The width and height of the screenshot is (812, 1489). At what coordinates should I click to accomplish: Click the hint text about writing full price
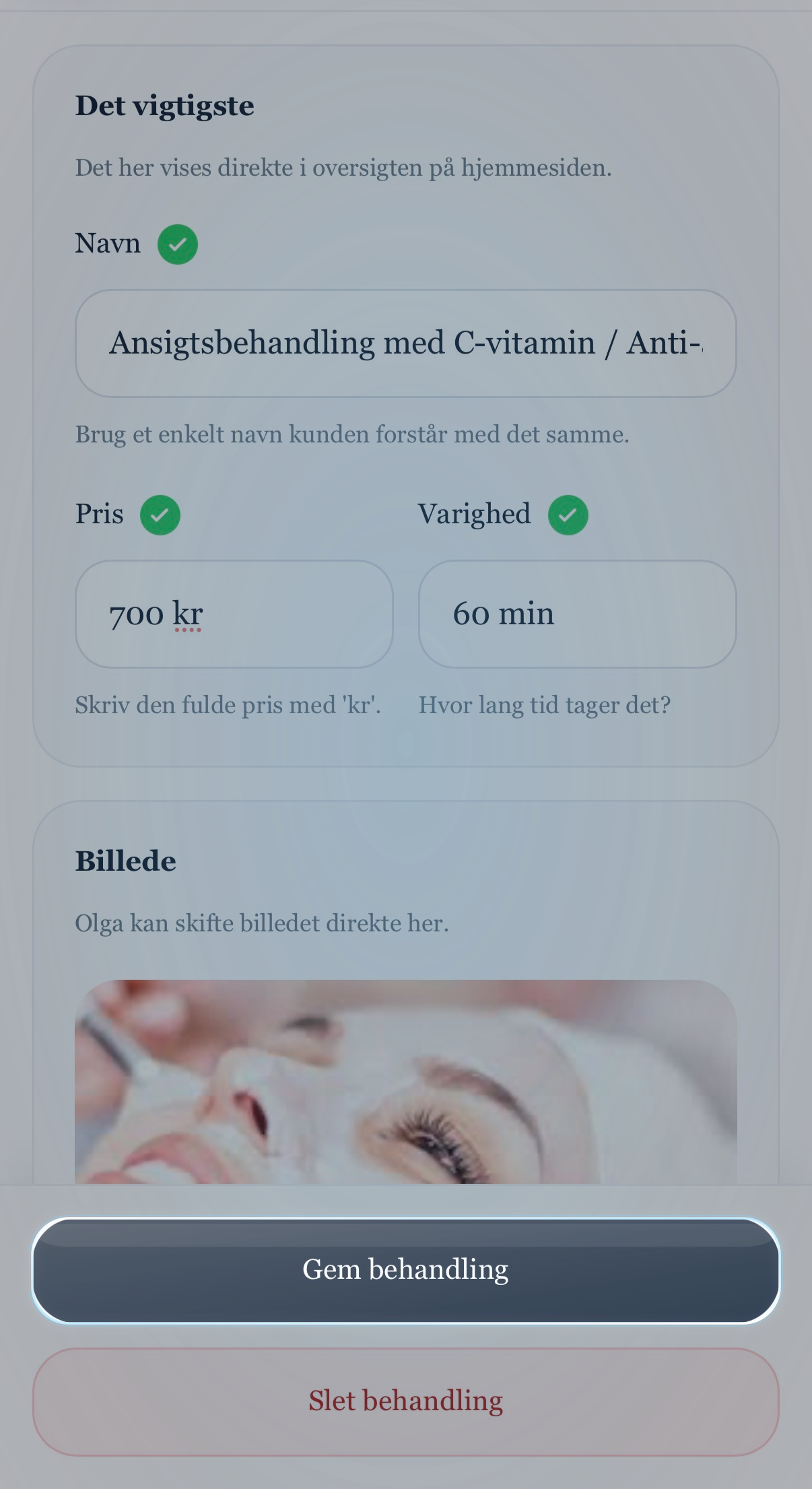(228, 704)
